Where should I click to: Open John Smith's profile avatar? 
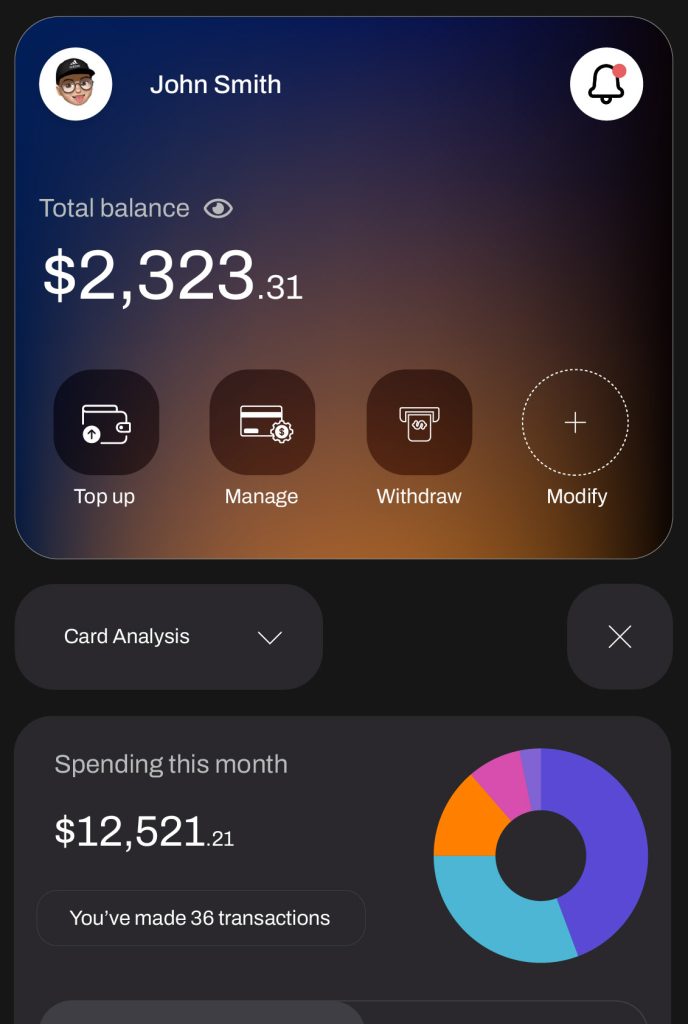tap(75, 84)
